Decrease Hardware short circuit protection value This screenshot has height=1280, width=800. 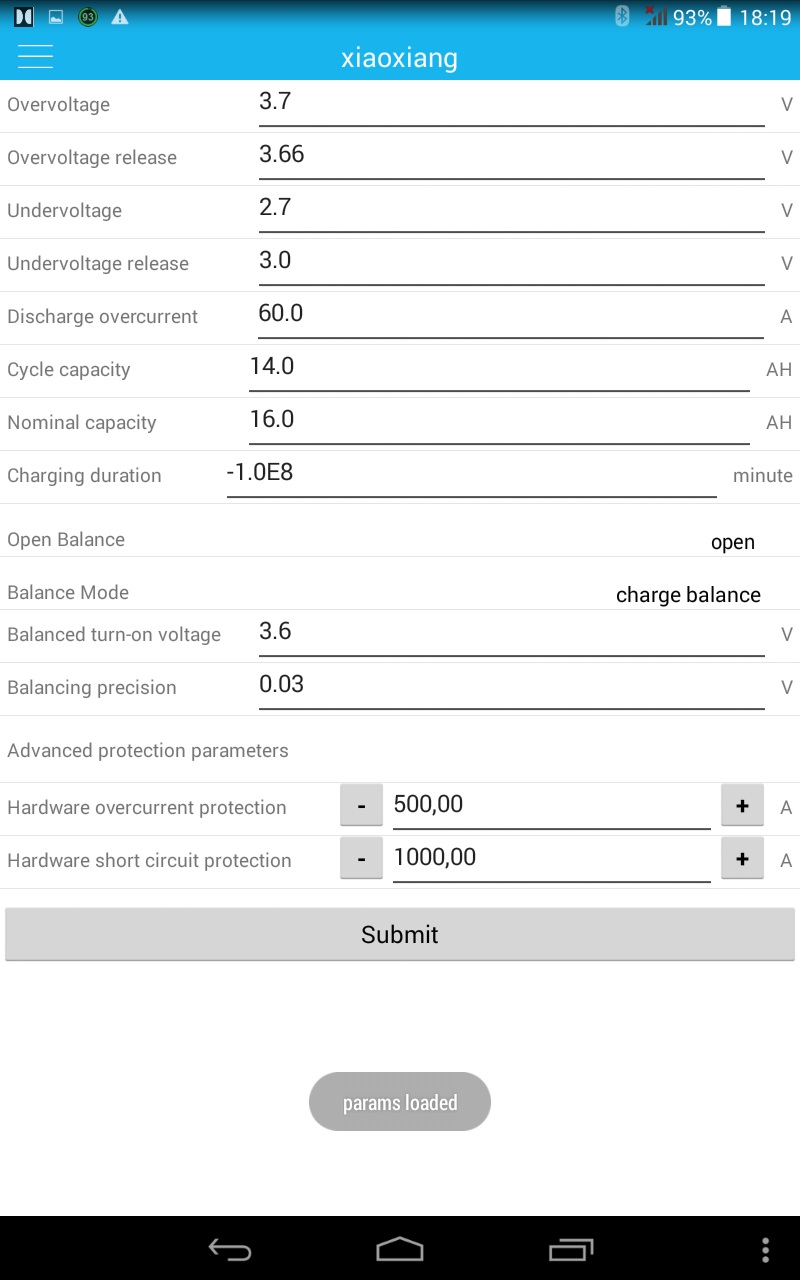pyautogui.click(x=362, y=858)
